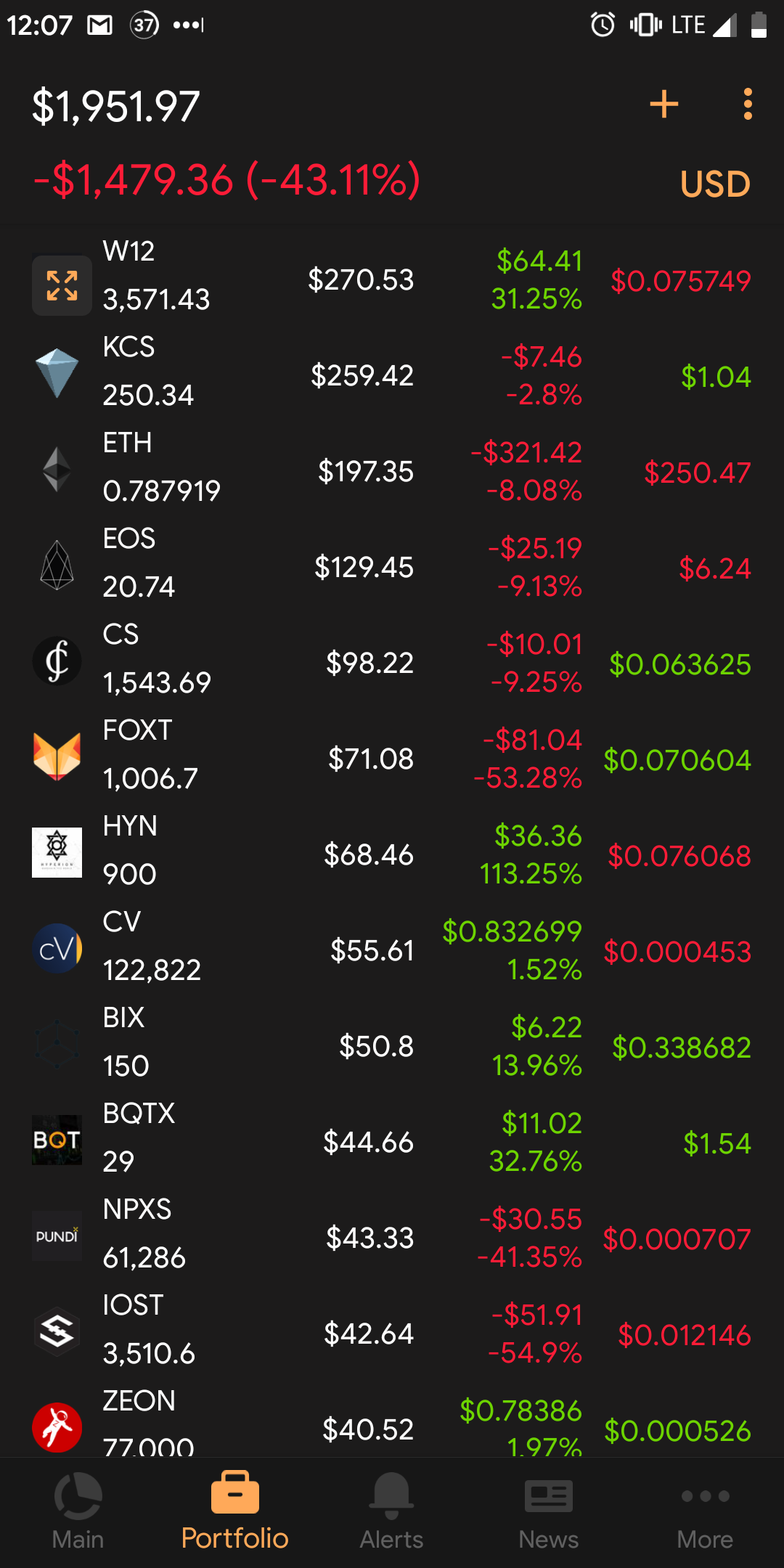Open the IOST holding row
Viewport: 784px width, 1568px height.
(392, 1334)
